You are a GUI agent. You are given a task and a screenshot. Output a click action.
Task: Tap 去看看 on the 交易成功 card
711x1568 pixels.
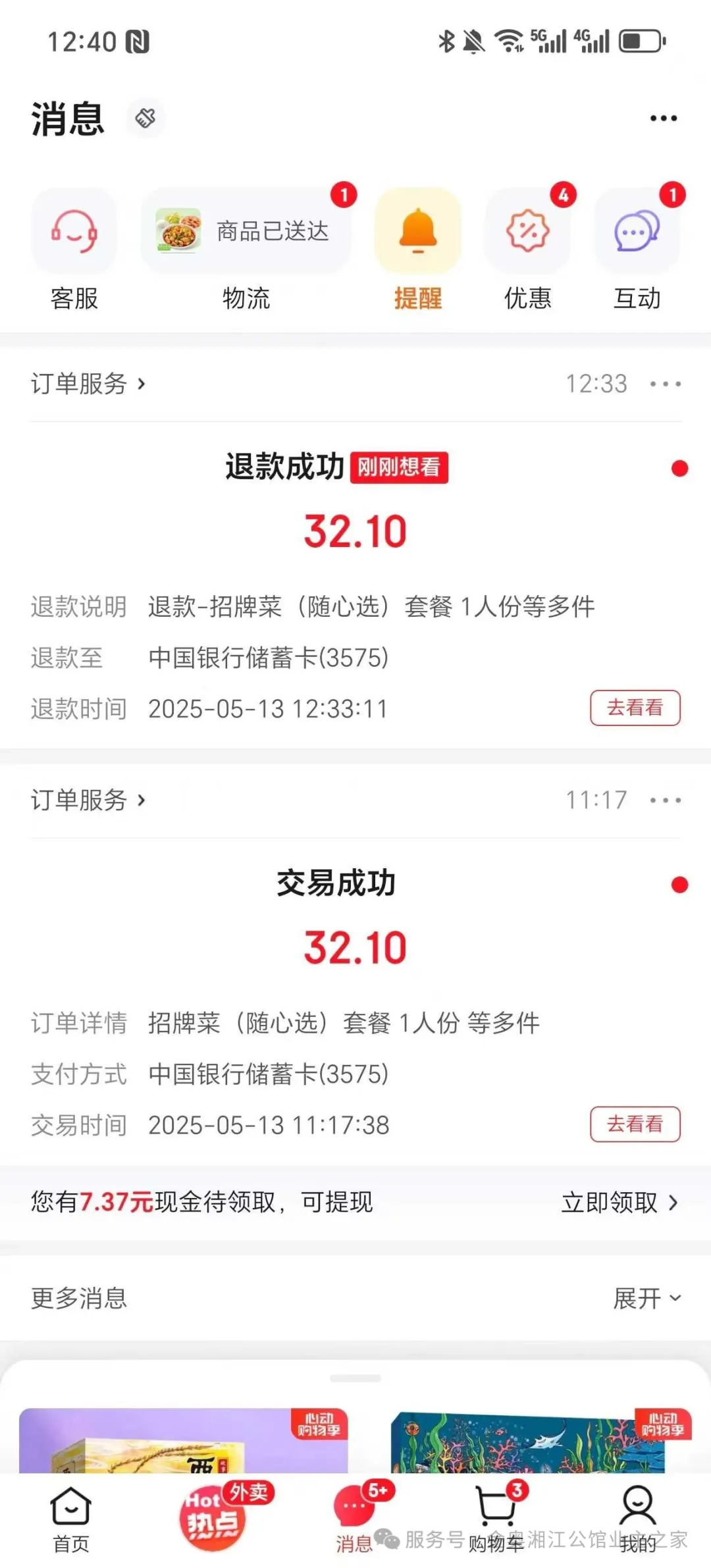pyautogui.click(x=635, y=1124)
